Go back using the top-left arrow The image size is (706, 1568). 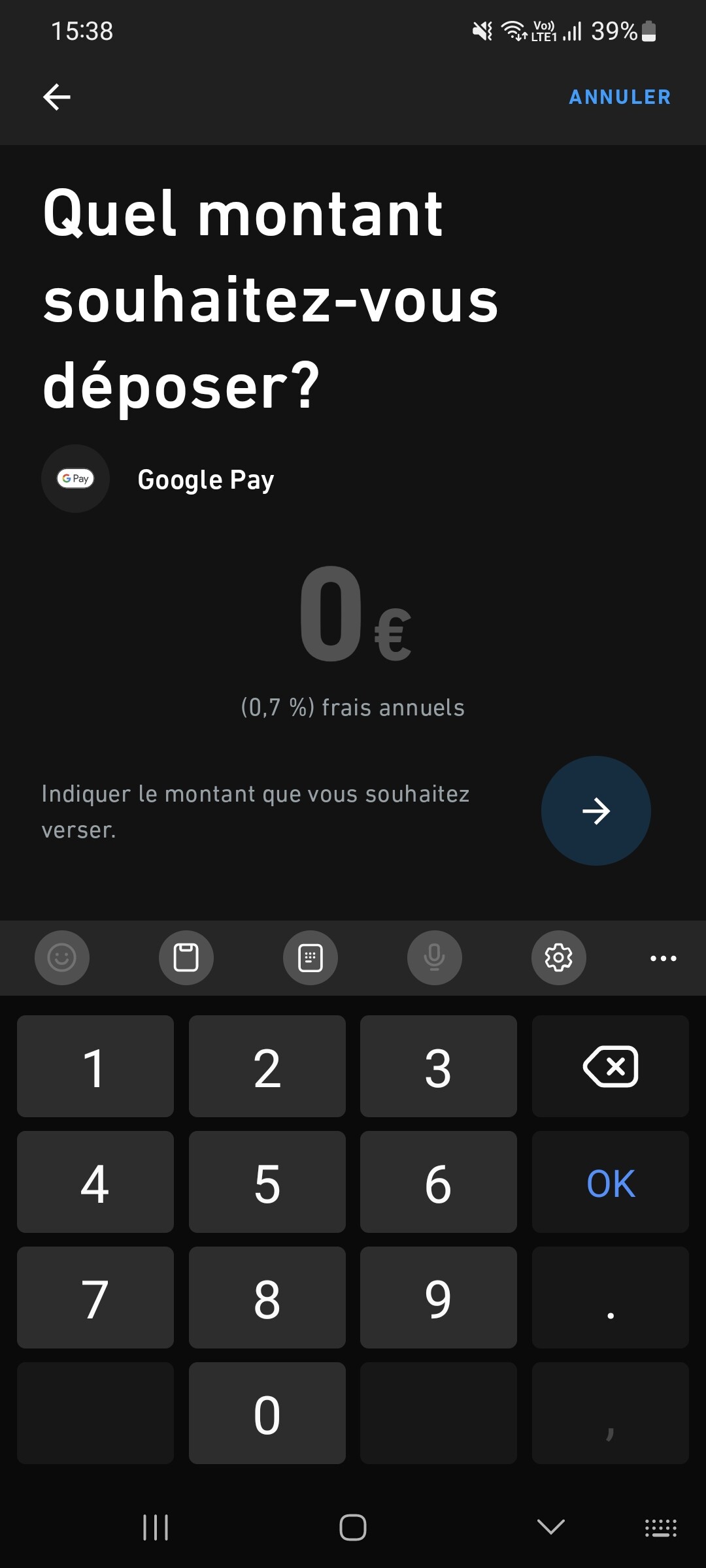tap(57, 97)
